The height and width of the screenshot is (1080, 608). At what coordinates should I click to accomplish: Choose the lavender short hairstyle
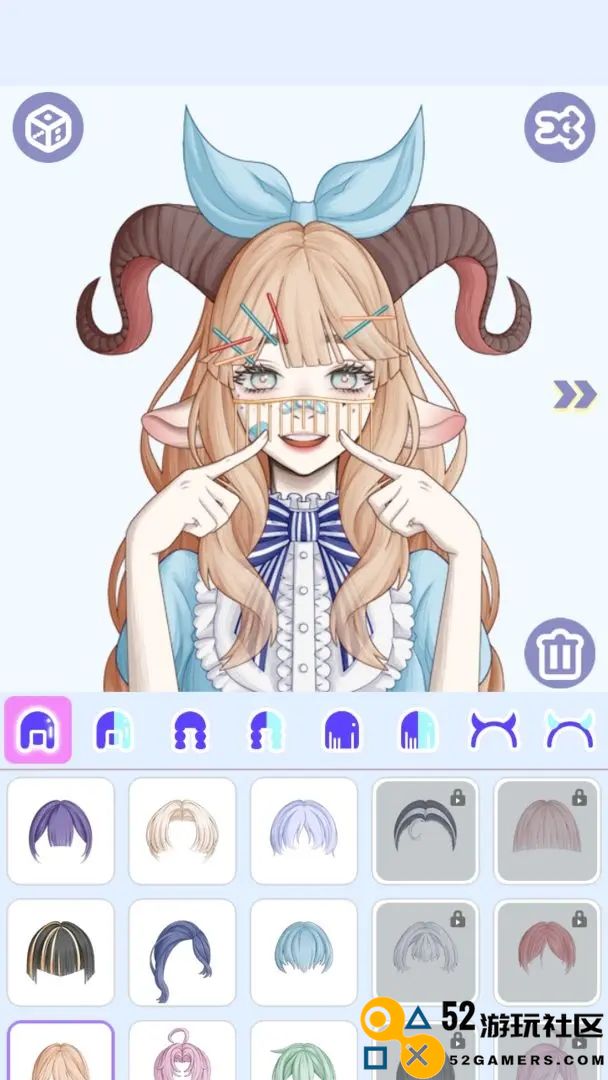pos(304,831)
